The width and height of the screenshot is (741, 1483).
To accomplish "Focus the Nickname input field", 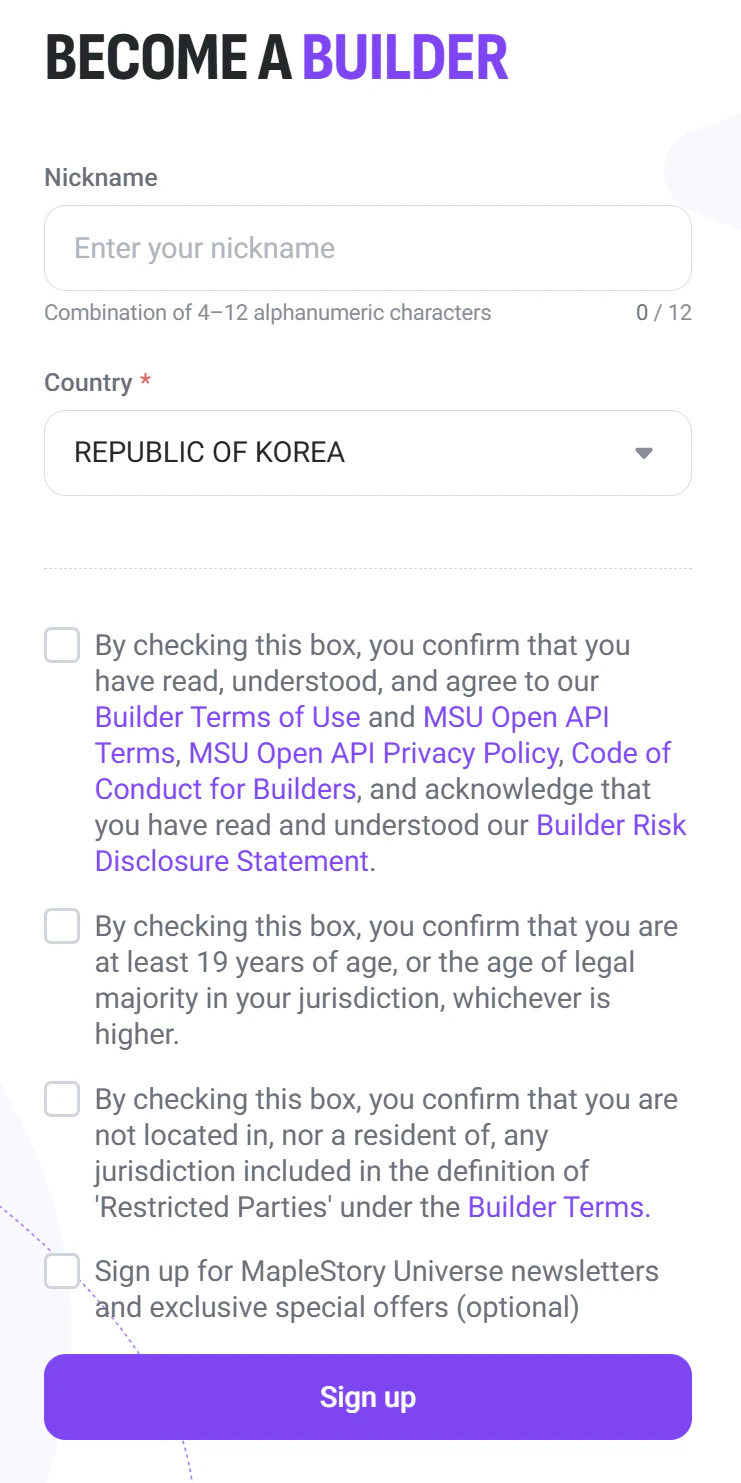I will 367,248.
